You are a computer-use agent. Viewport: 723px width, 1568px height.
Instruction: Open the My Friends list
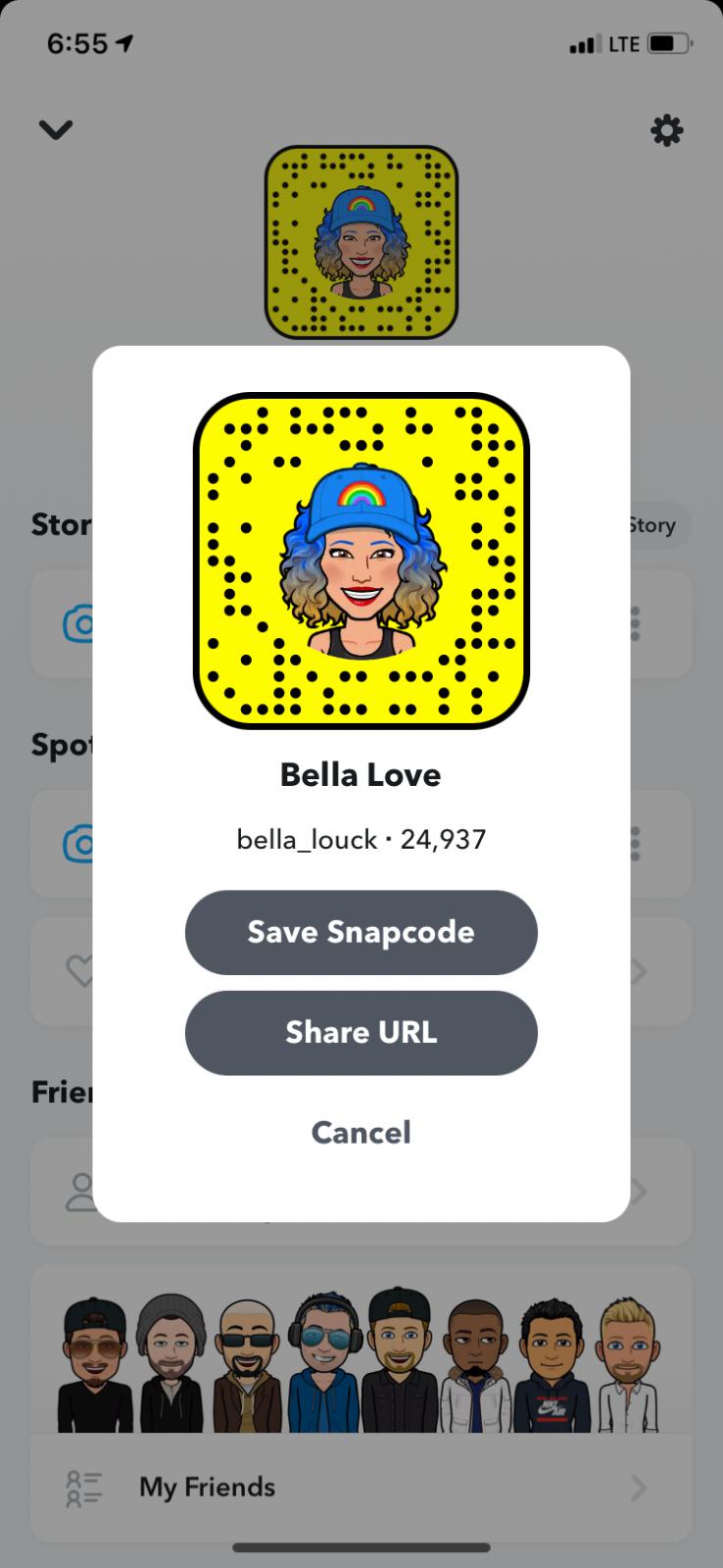coord(361,1488)
